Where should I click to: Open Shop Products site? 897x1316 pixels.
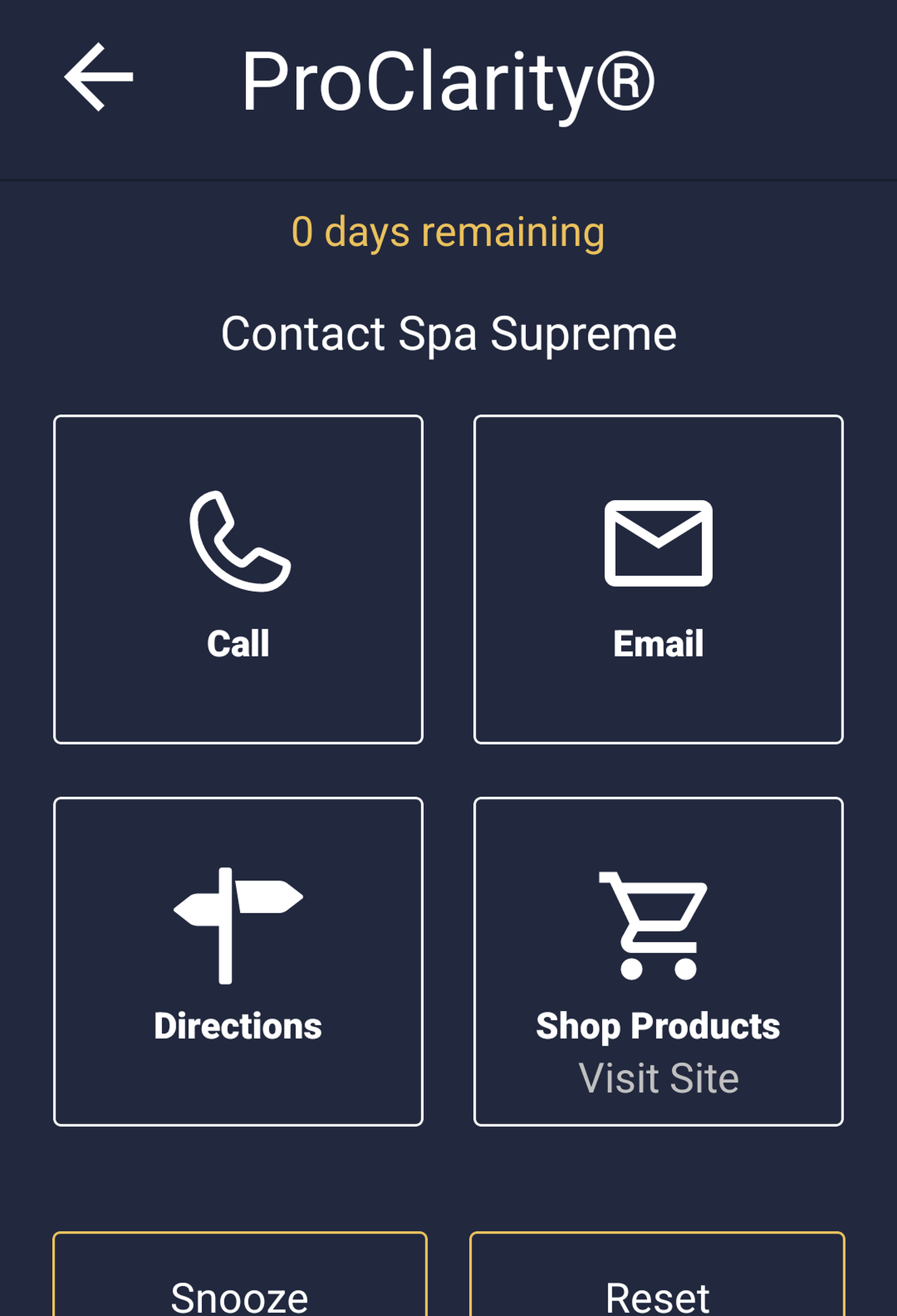tap(658, 961)
